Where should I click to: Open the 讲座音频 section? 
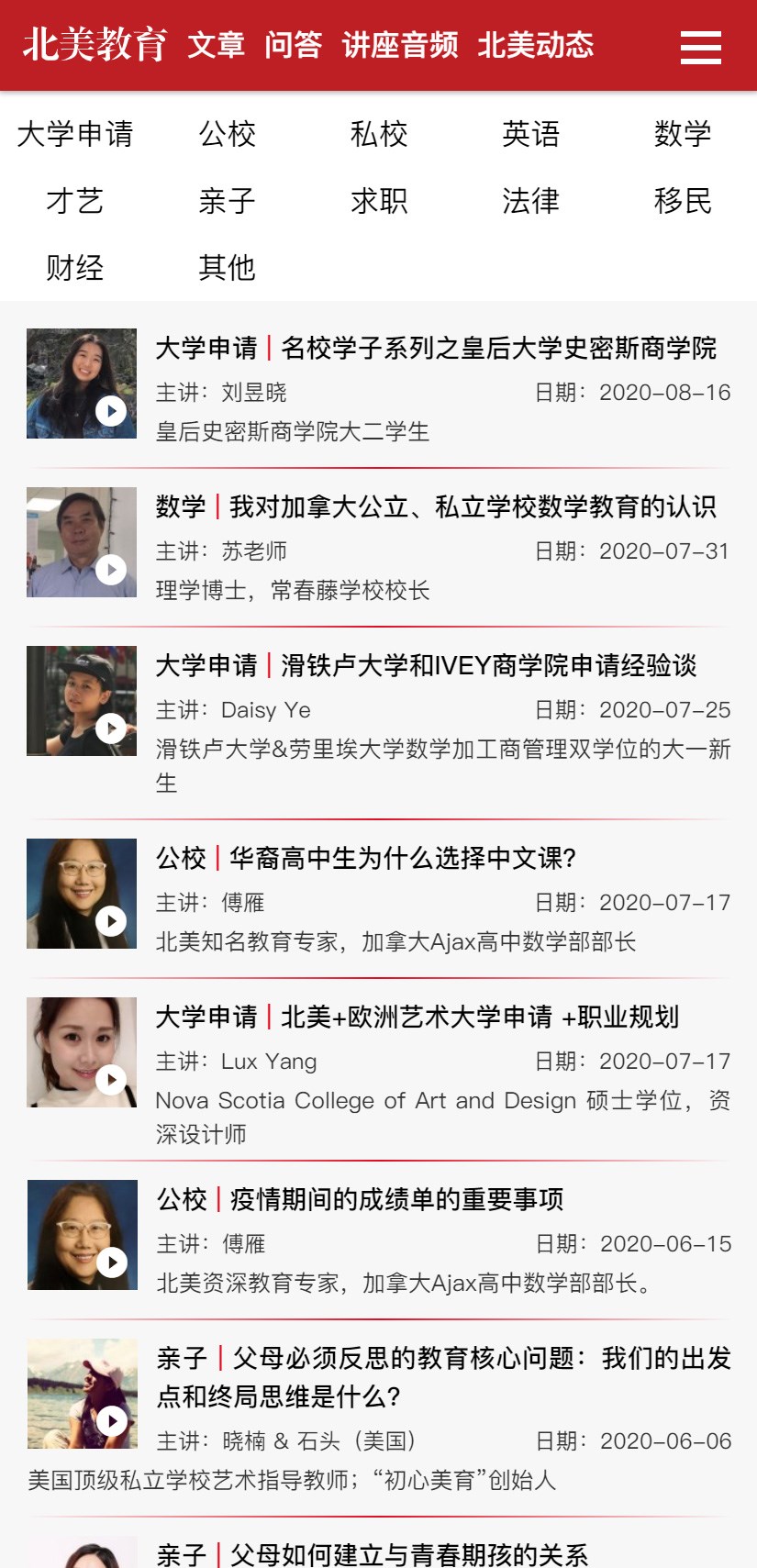pyautogui.click(x=400, y=45)
